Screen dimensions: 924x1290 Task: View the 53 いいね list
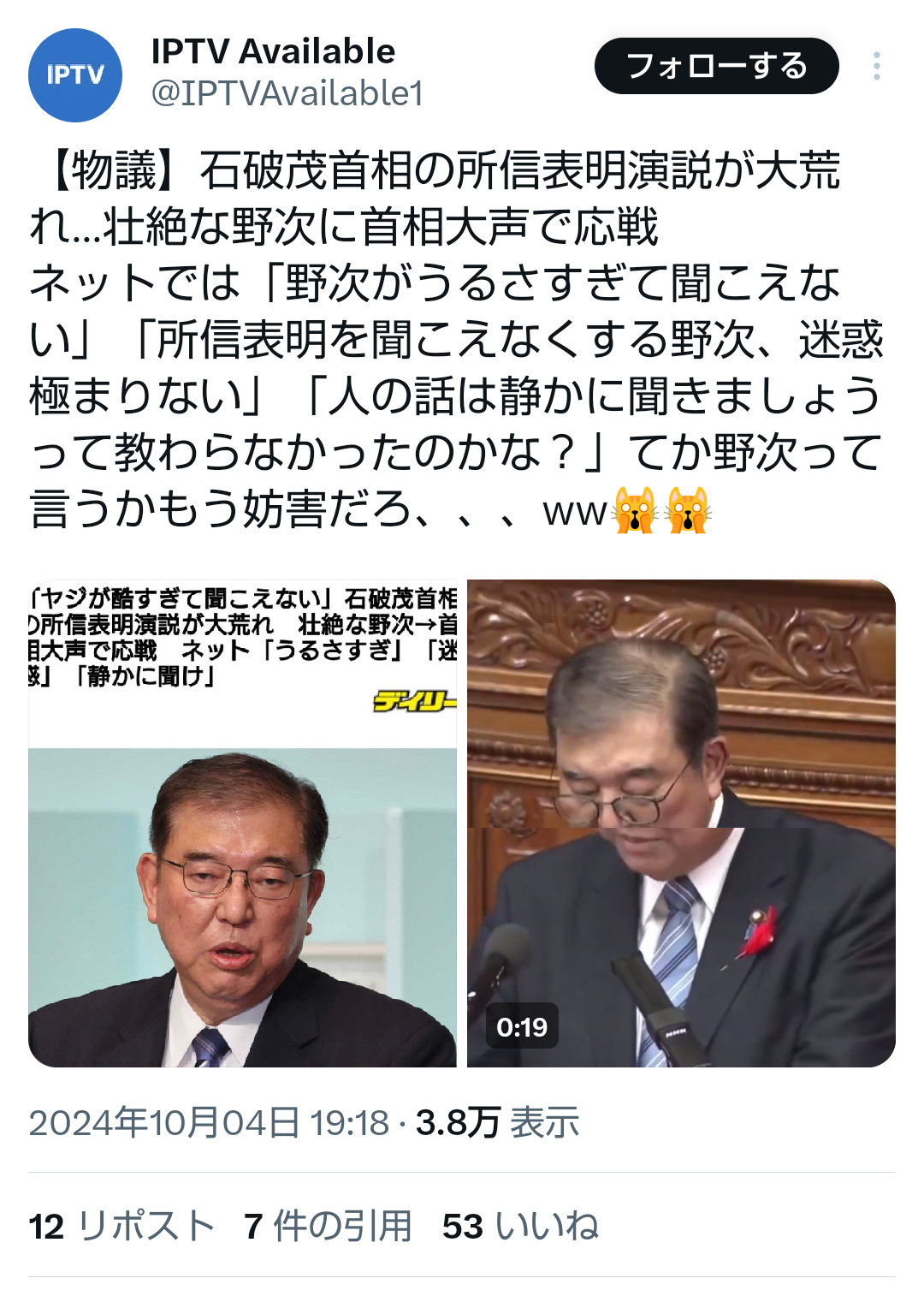520,1226
